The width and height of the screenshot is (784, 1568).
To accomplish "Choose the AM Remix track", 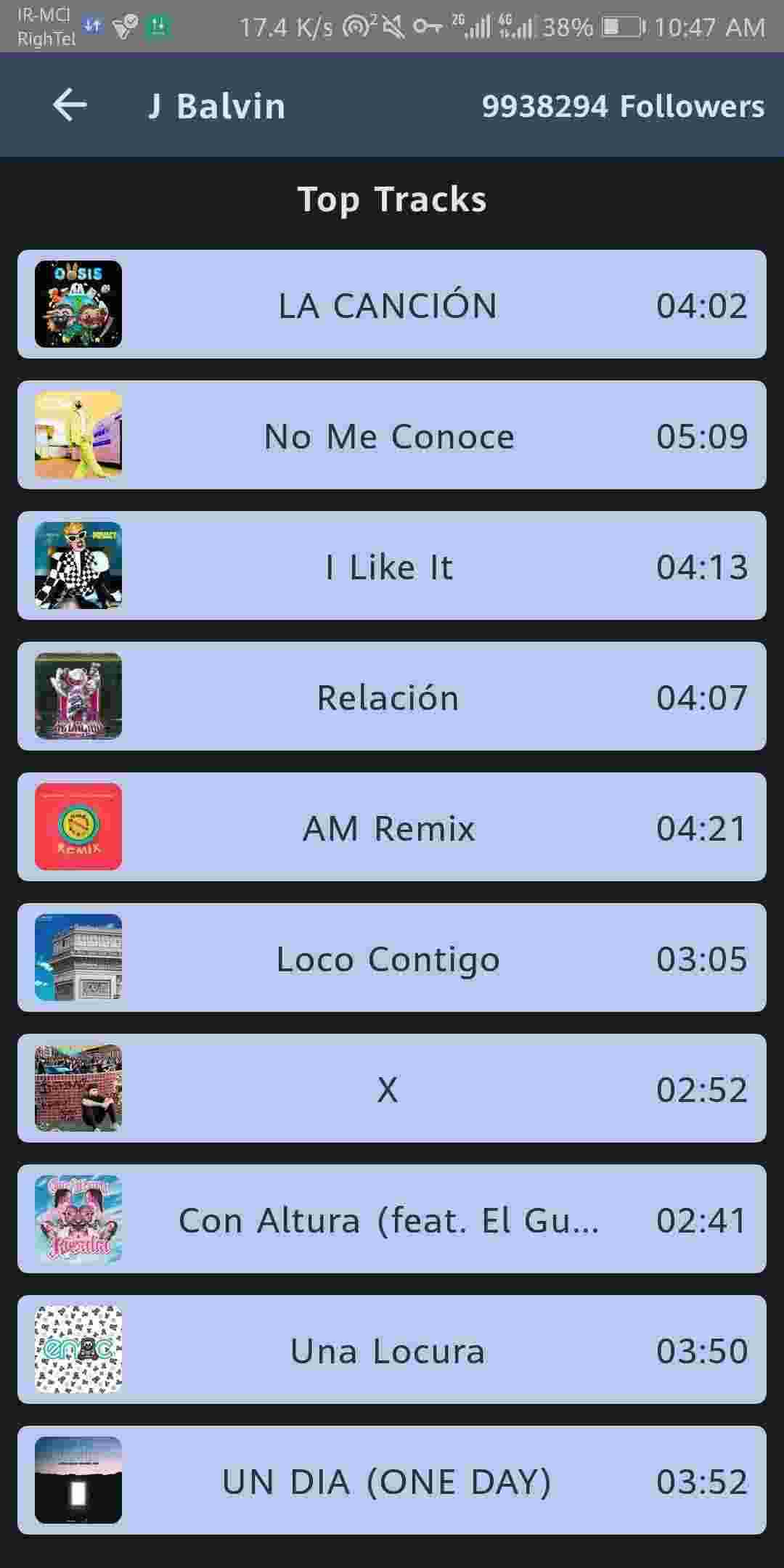I will (x=391, y=828).
